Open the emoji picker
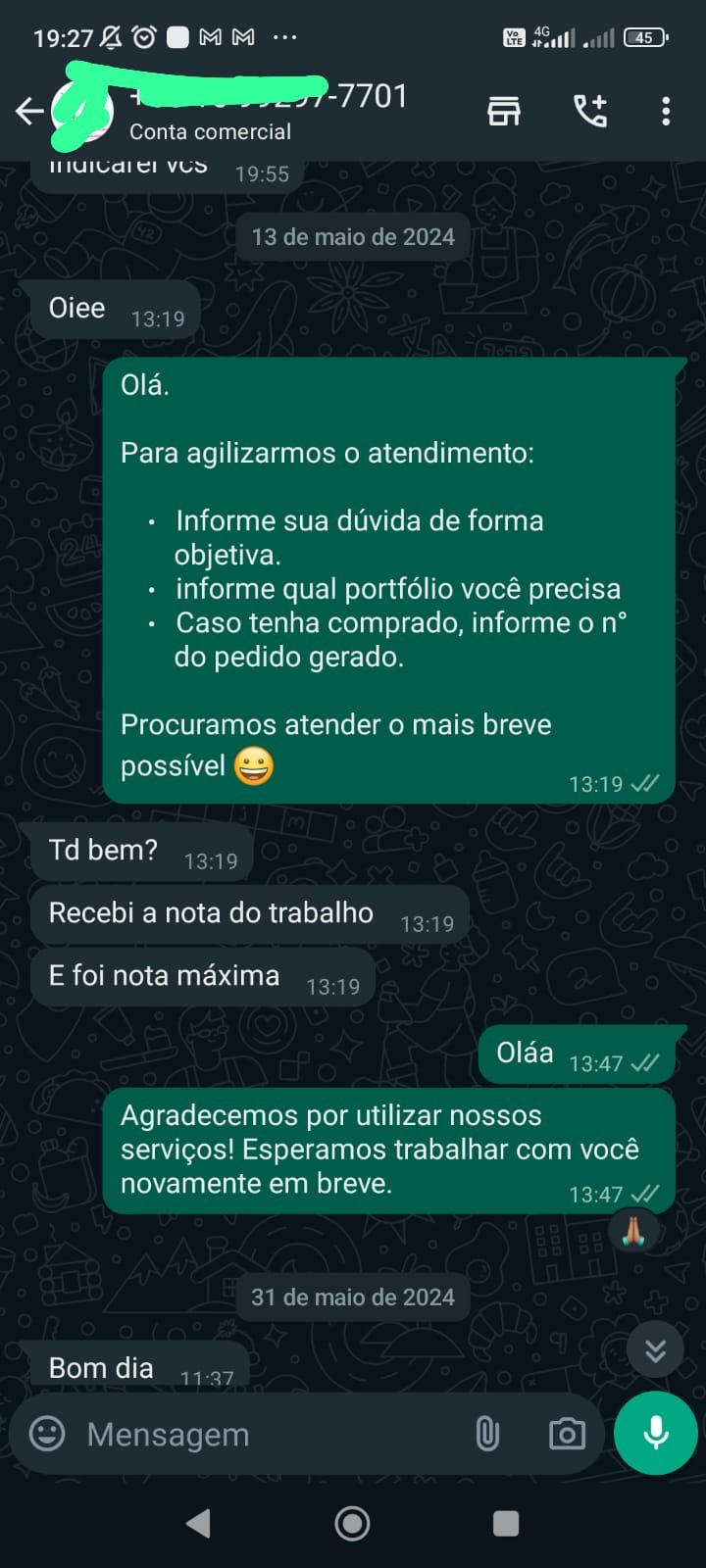The width and height of the screenshot is (706, 1568). (x=47, y=1434)
